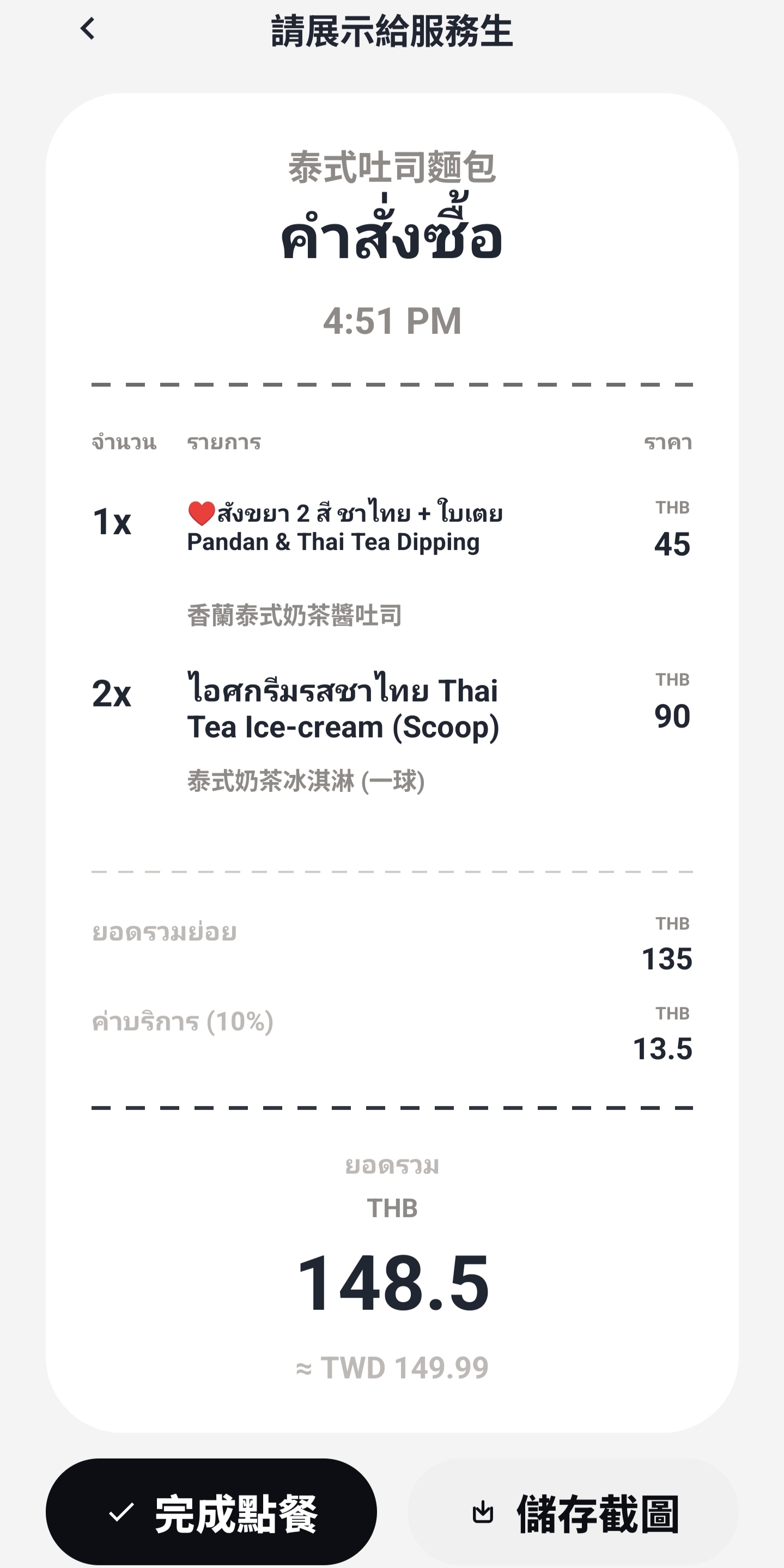Select the รายการ column header
Viewport: 784px width, 1568px height.
coord(223,443)
